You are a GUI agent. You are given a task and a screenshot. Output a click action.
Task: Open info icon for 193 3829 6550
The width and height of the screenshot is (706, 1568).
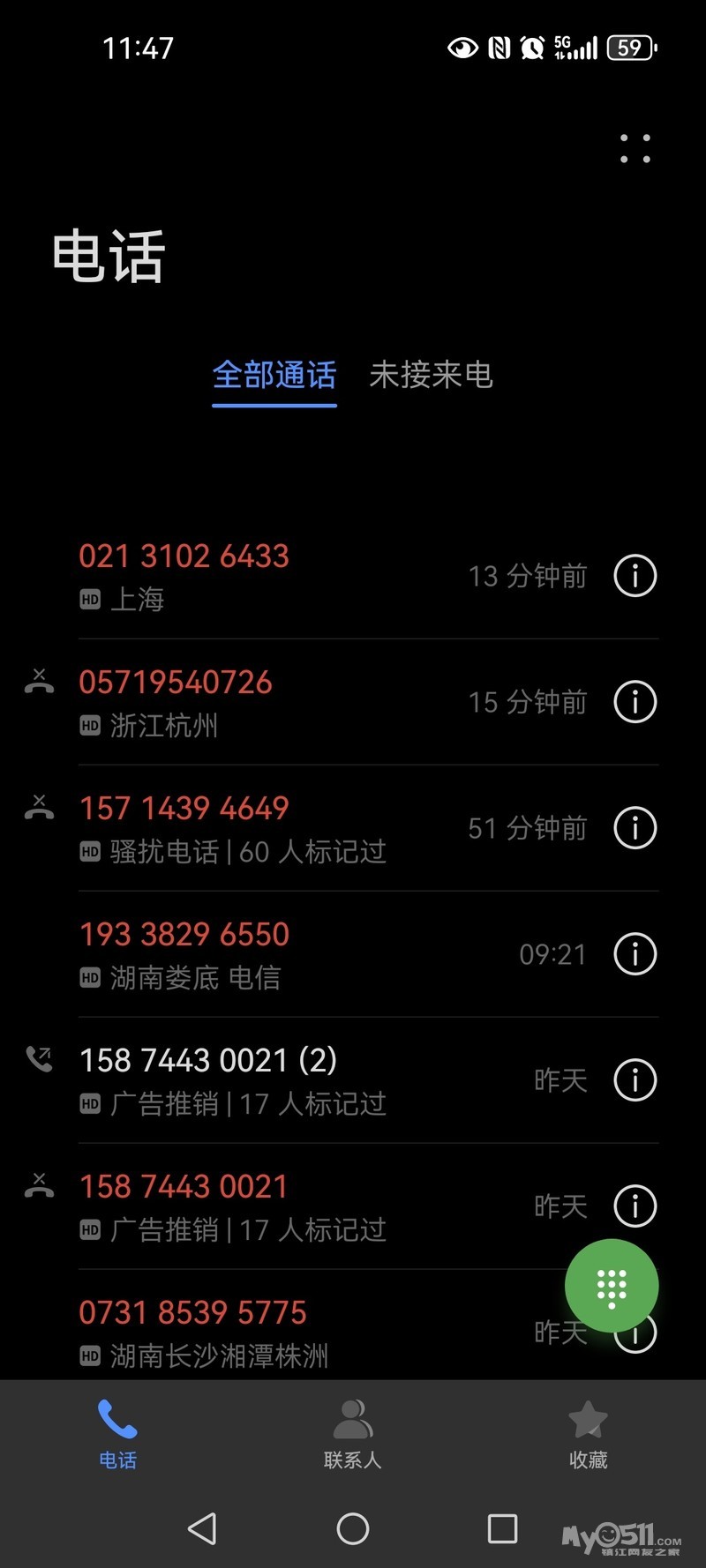(635, 954)
